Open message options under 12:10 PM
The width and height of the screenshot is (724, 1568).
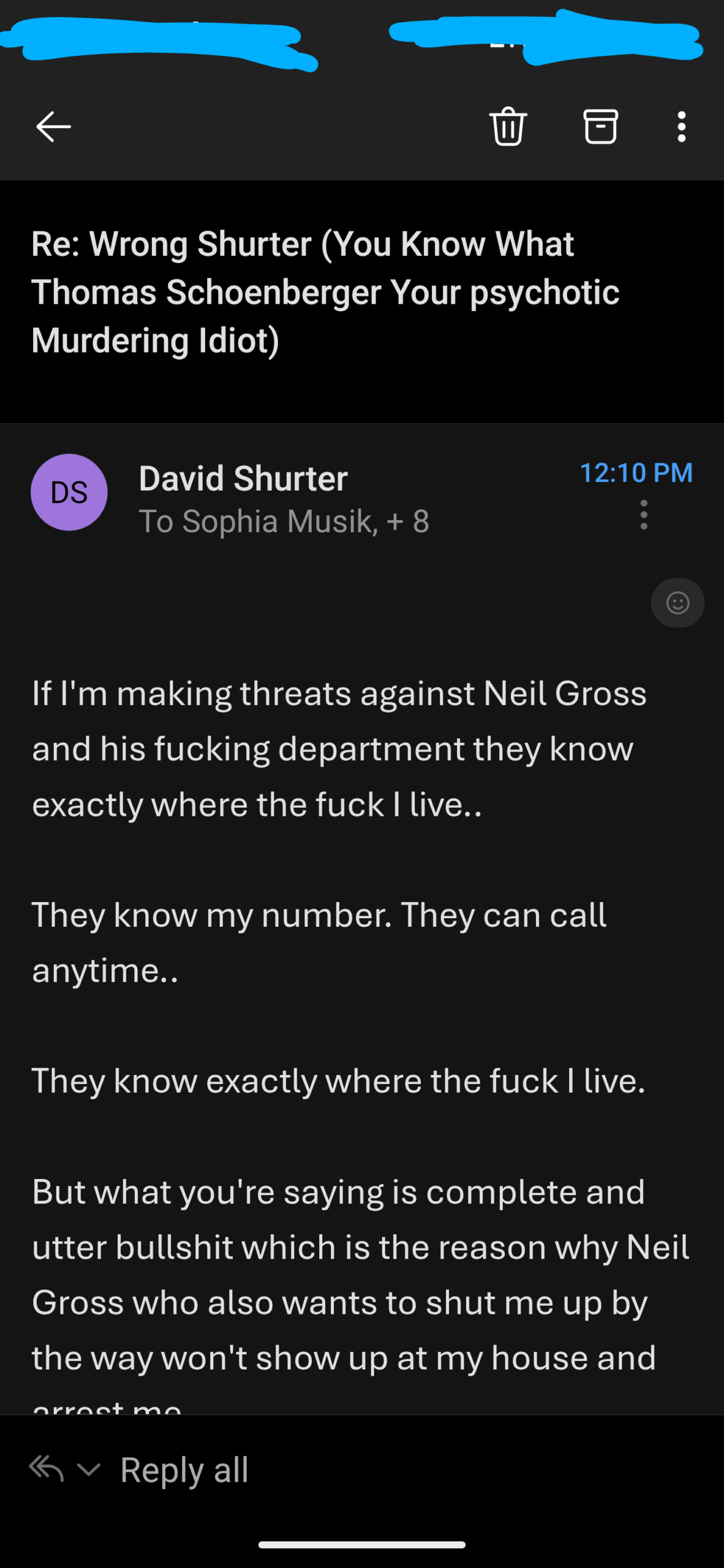click(x=644, y=514)
